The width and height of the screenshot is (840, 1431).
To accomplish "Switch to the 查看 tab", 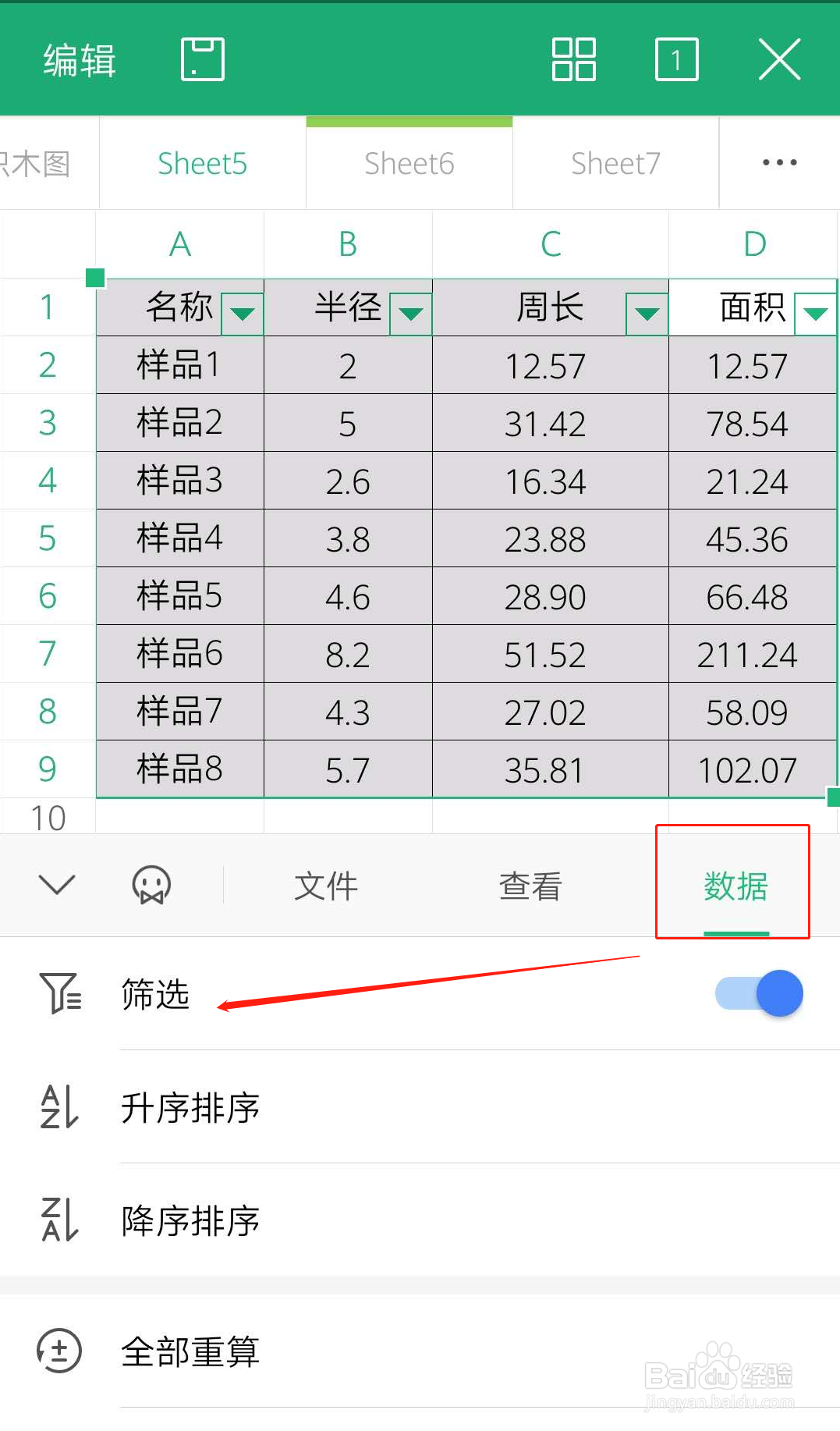I will click(529, 886).
